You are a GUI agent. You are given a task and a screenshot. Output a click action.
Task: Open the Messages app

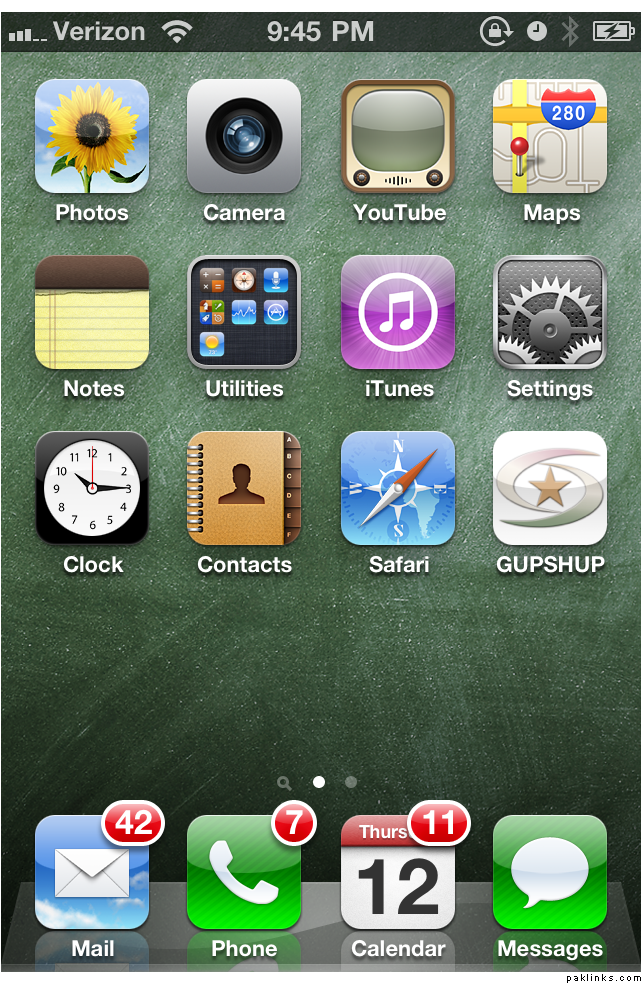(550, 873)
